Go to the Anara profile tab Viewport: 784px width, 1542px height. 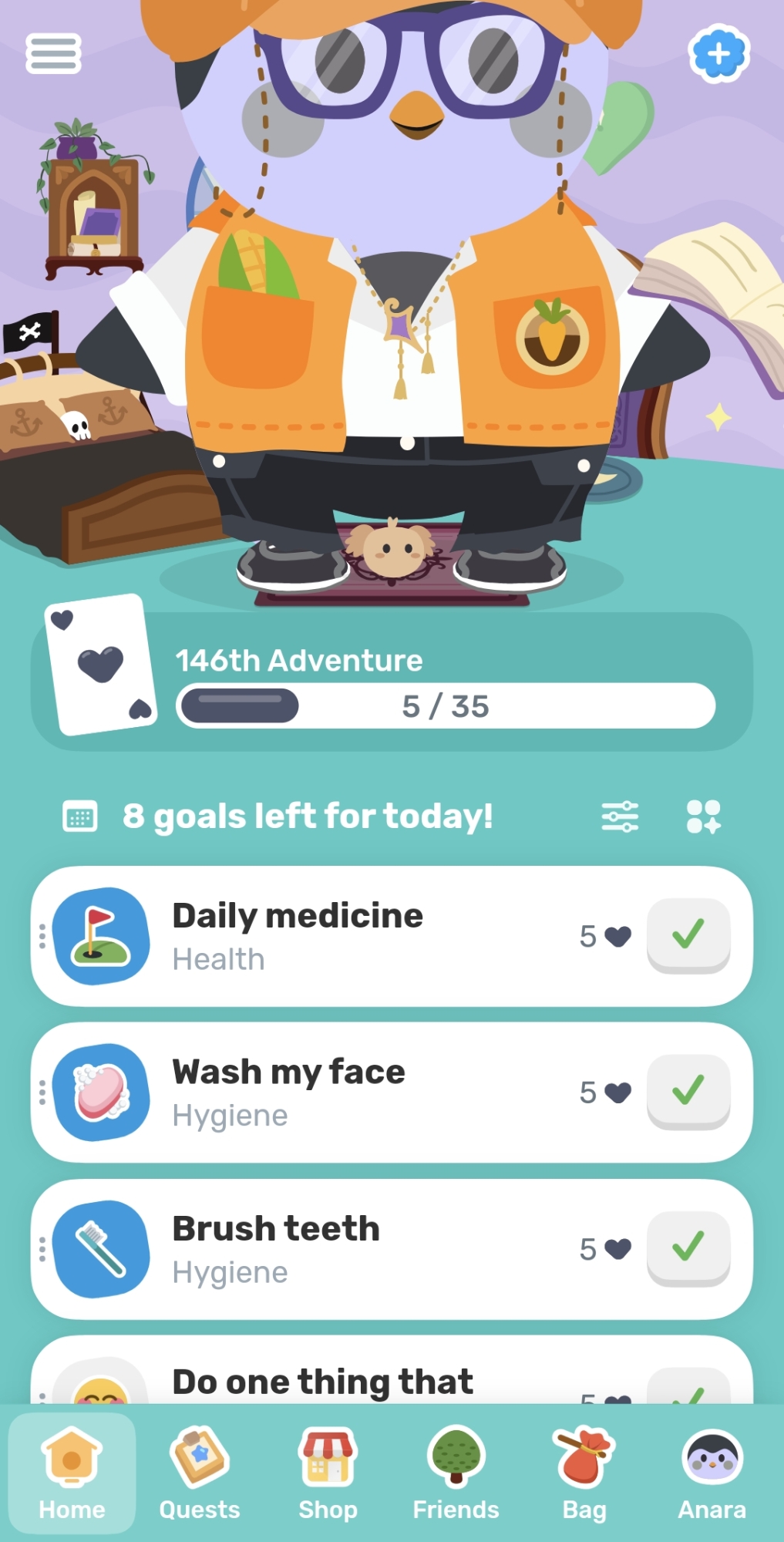click(712, 1473)
